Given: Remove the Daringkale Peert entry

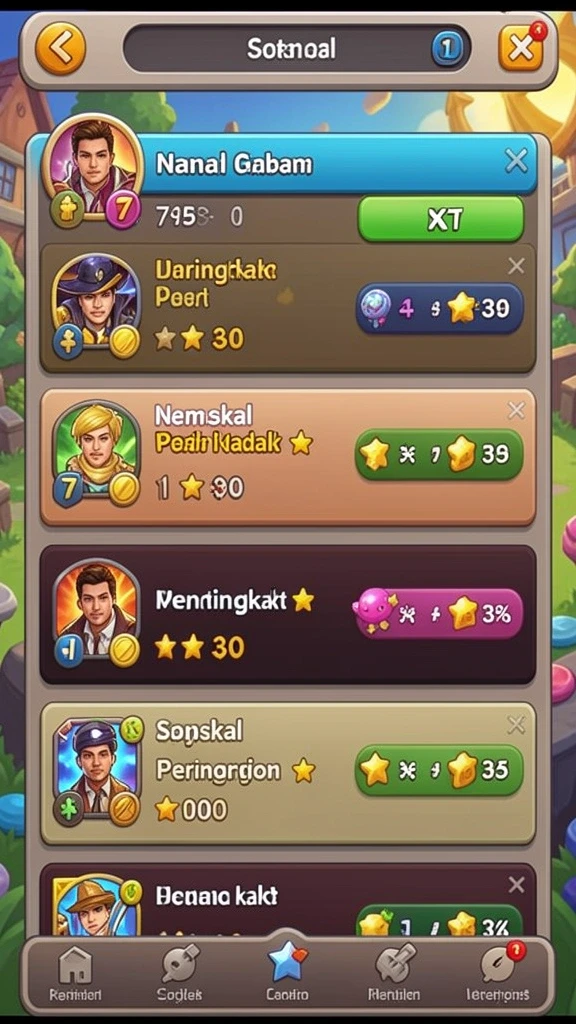Looking at the screenshot, I should (x=516, y=266).
